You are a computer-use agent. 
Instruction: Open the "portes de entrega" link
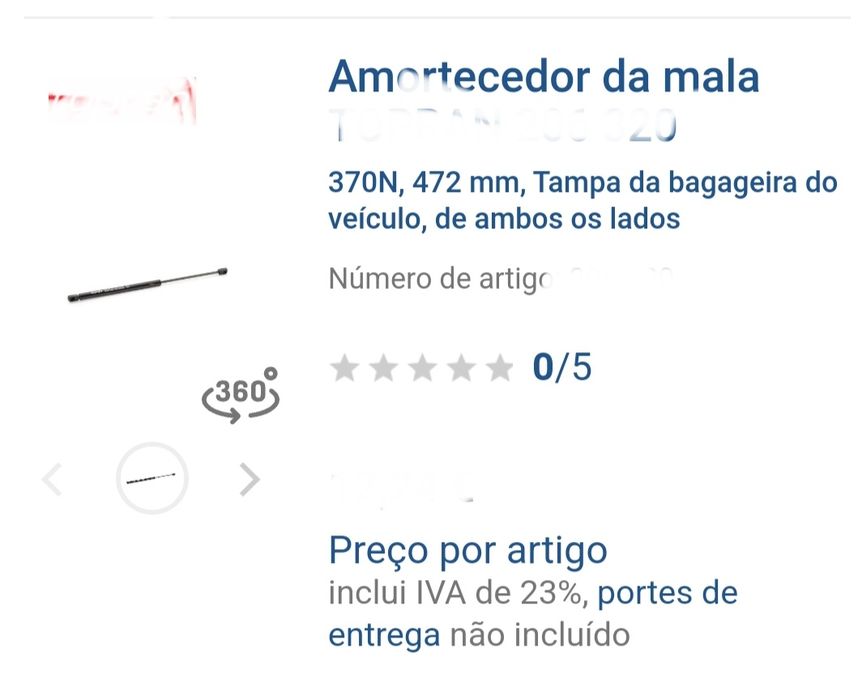pos(668,593)
